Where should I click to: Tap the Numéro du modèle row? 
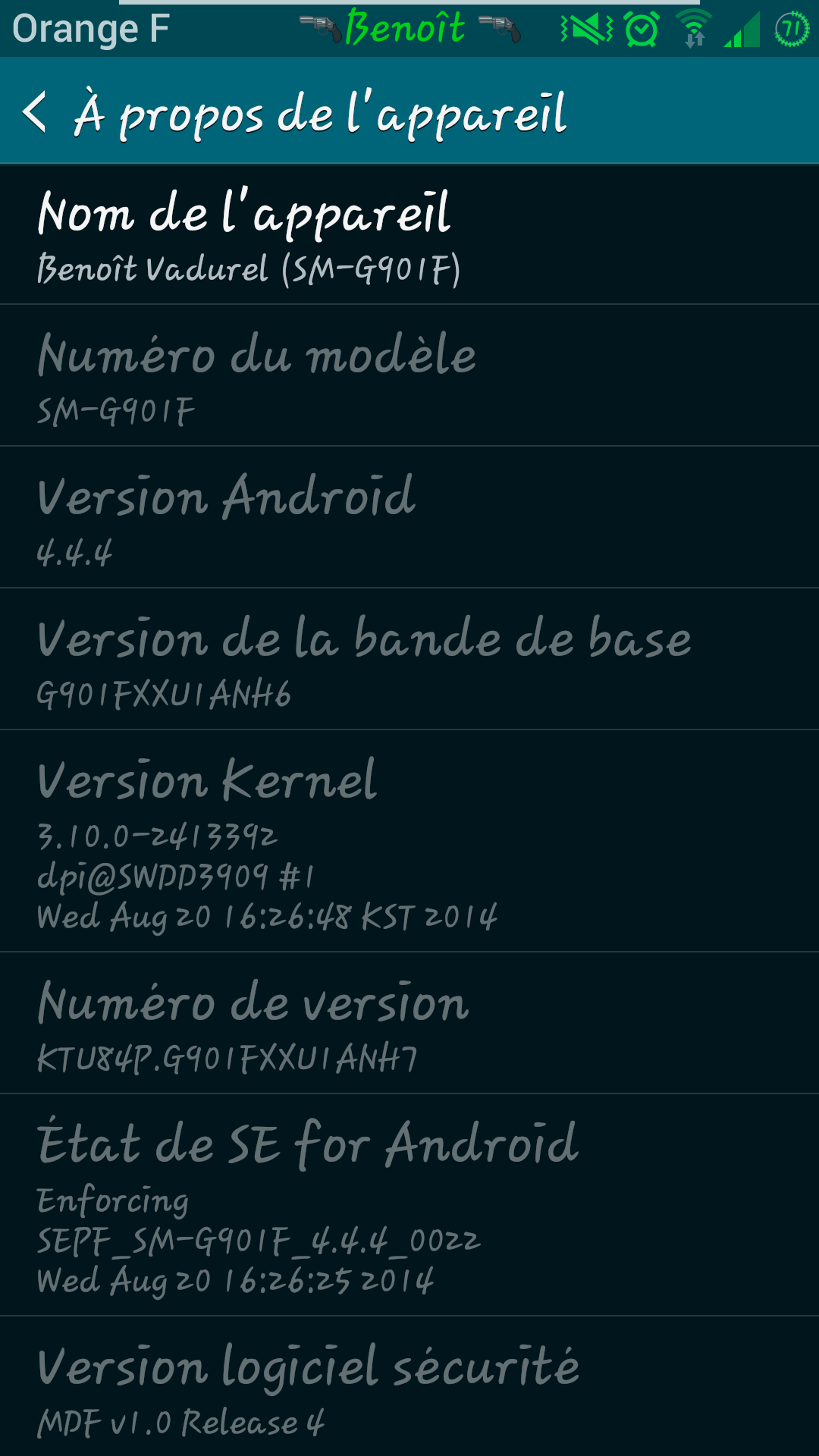[x=409, y=376]
